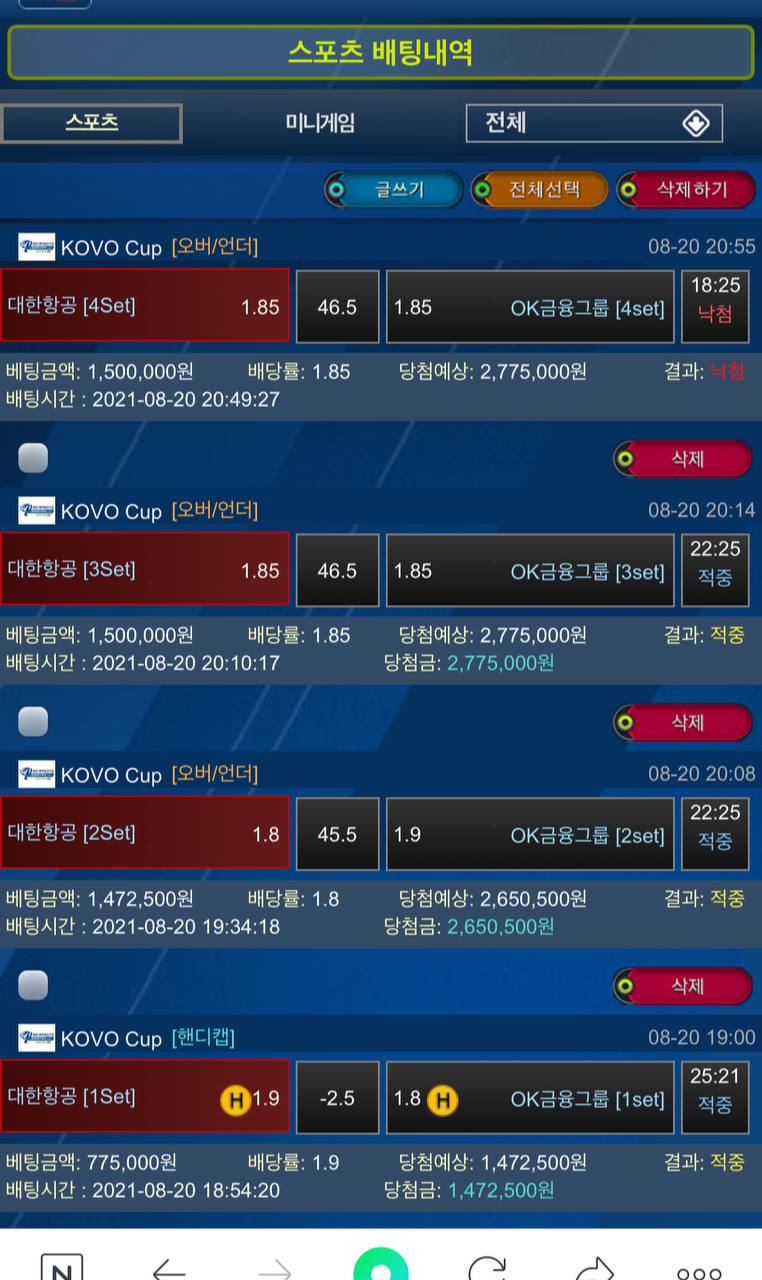
Task: Open the 전체 filter dropdown
Action: [x=594, y=123]
